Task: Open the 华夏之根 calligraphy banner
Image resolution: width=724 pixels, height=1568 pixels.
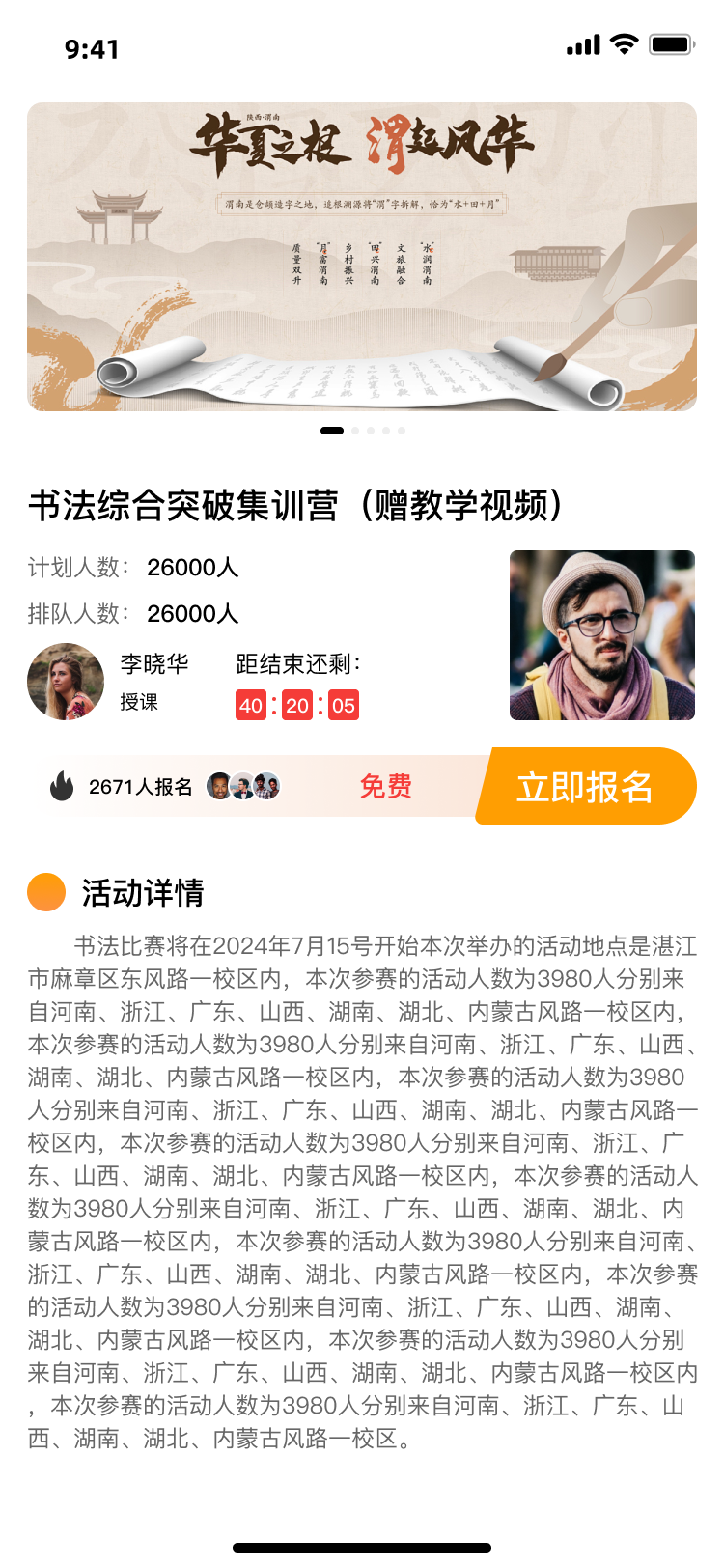Action: point(362,257)
